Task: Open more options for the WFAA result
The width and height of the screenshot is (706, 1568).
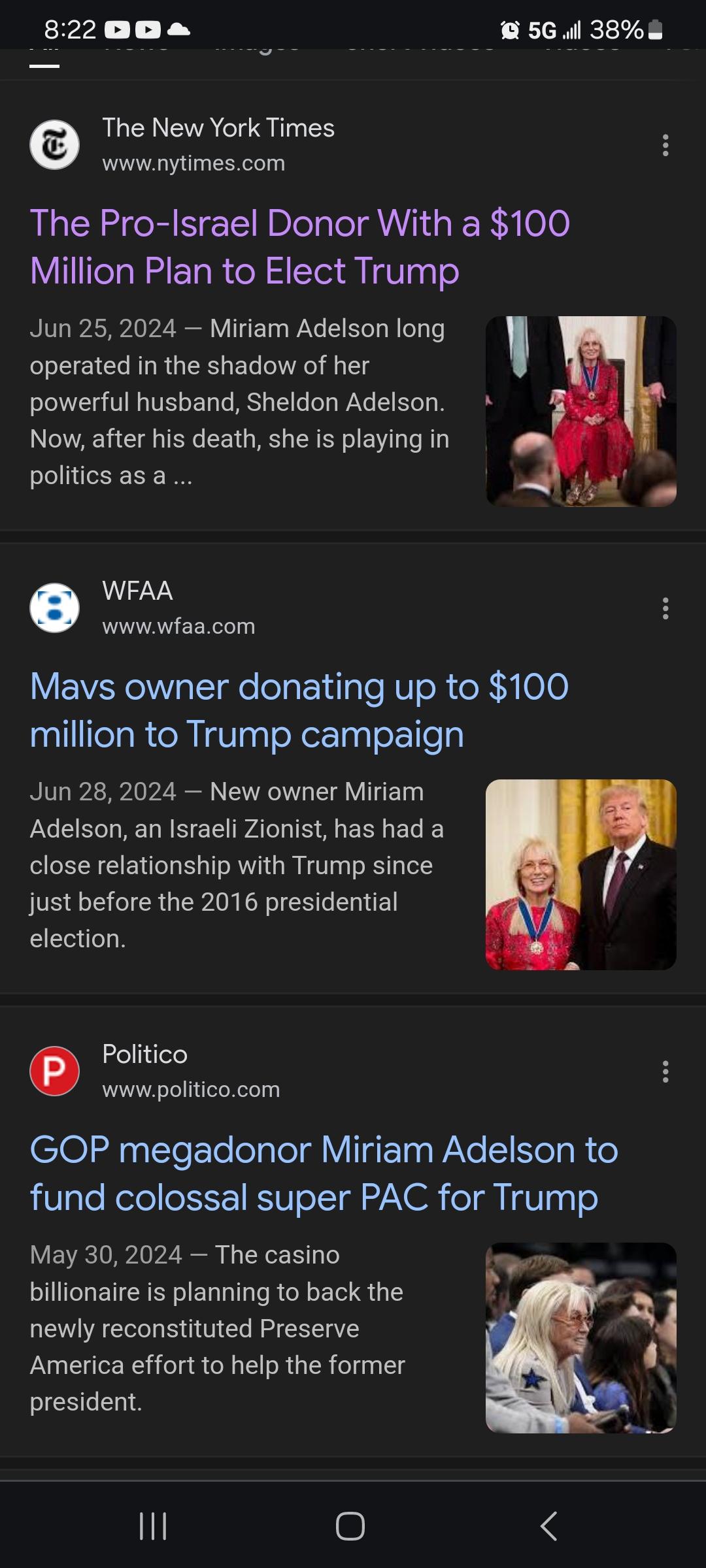Action: [665, 608]
